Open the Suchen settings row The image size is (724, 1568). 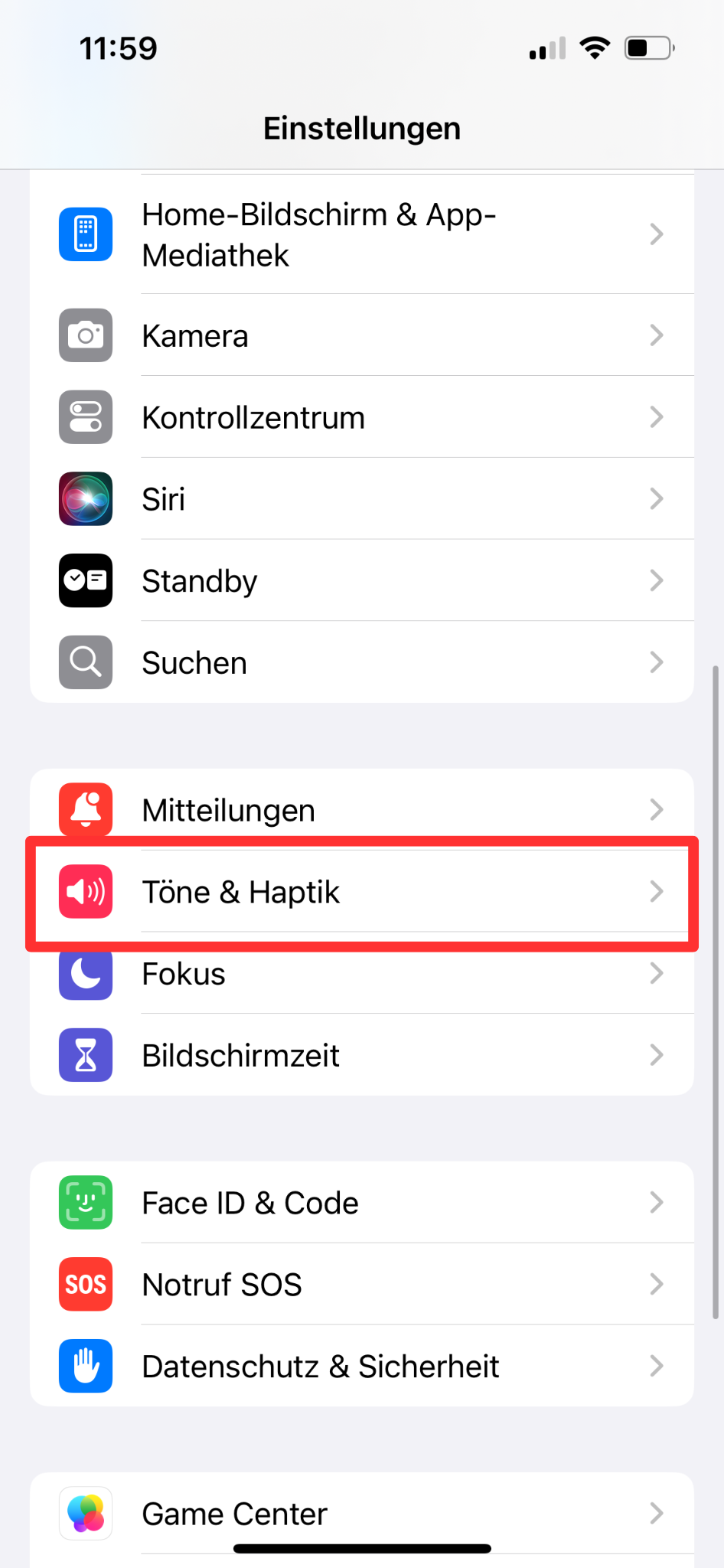tap(362, 662)
